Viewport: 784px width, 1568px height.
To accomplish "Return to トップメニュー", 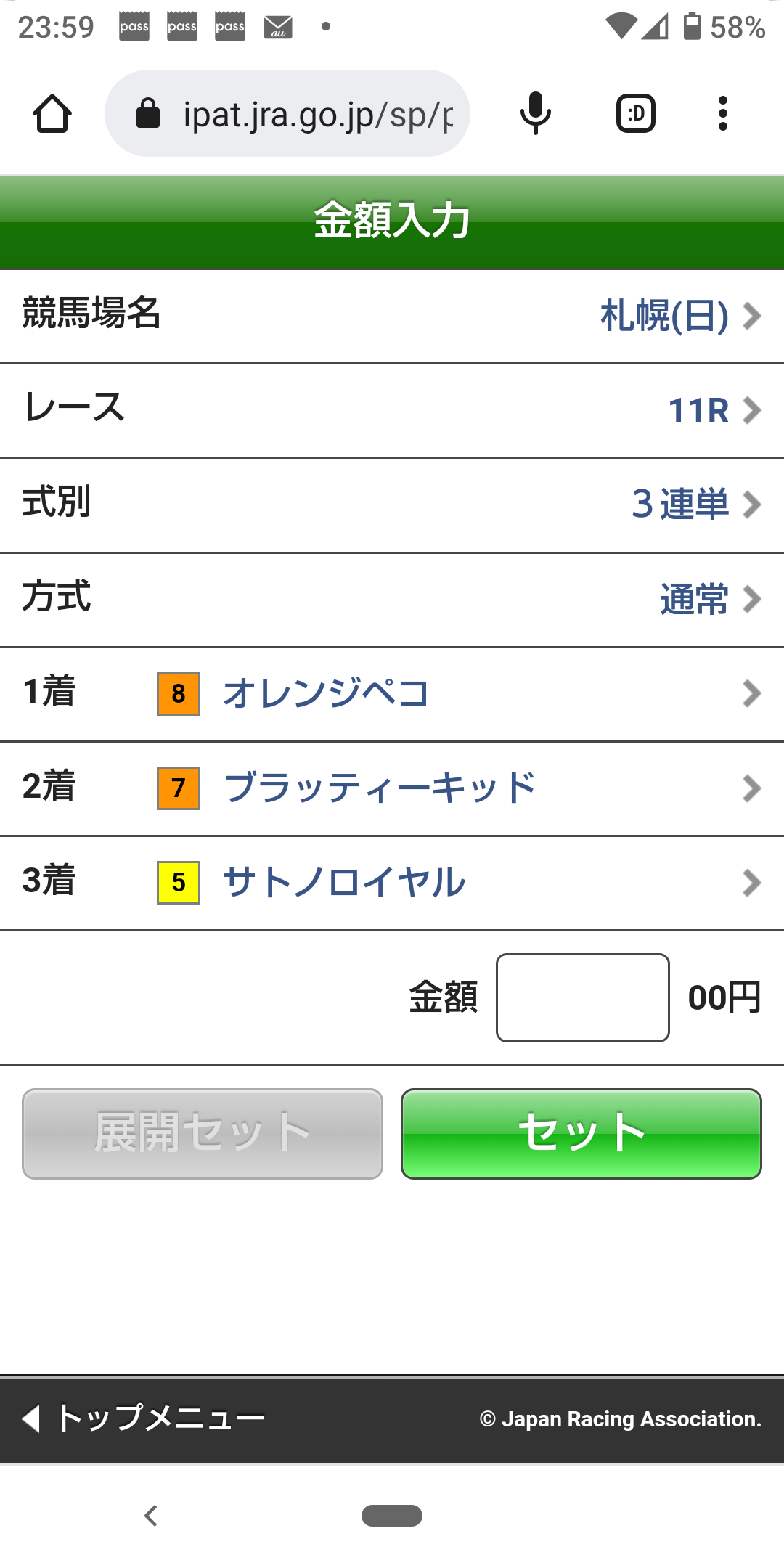I will pos(145,1418).
